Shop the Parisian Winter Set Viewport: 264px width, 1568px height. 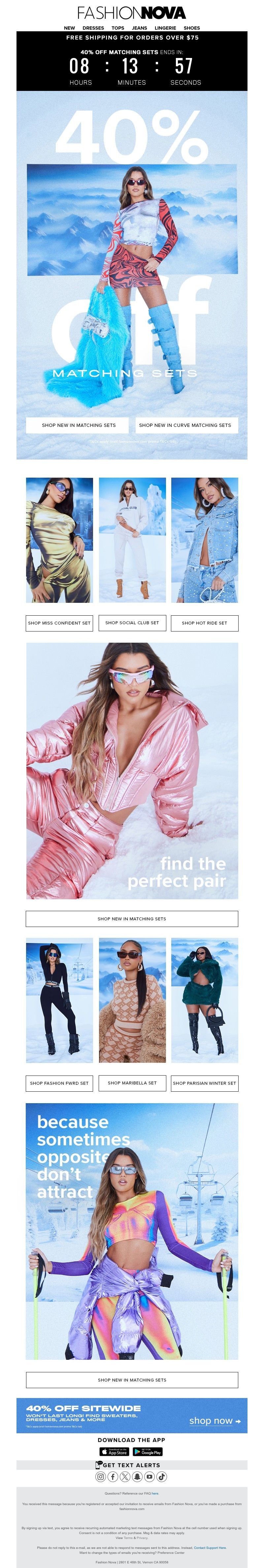point(204,1083)
